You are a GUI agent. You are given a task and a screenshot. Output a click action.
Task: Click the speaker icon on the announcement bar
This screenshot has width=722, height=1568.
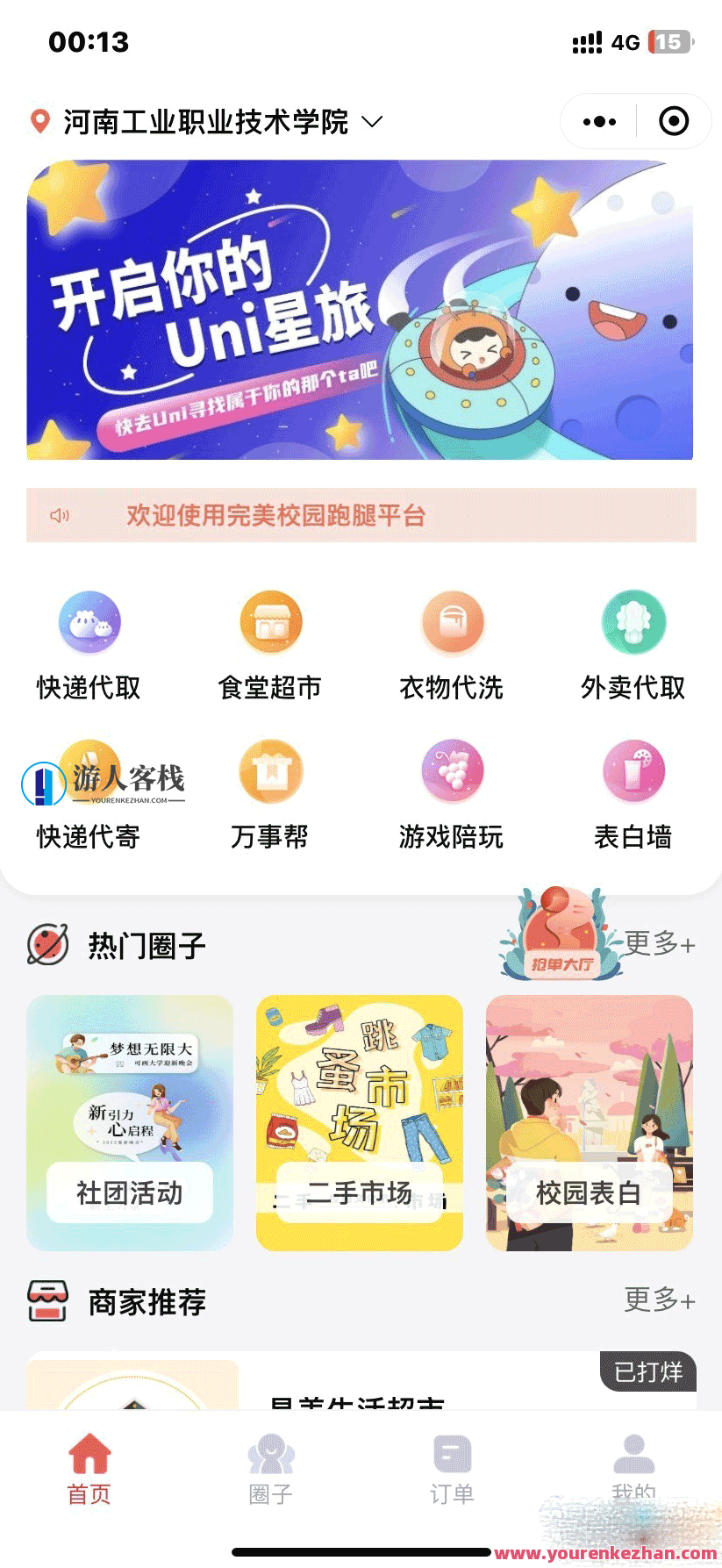point(58,516)
